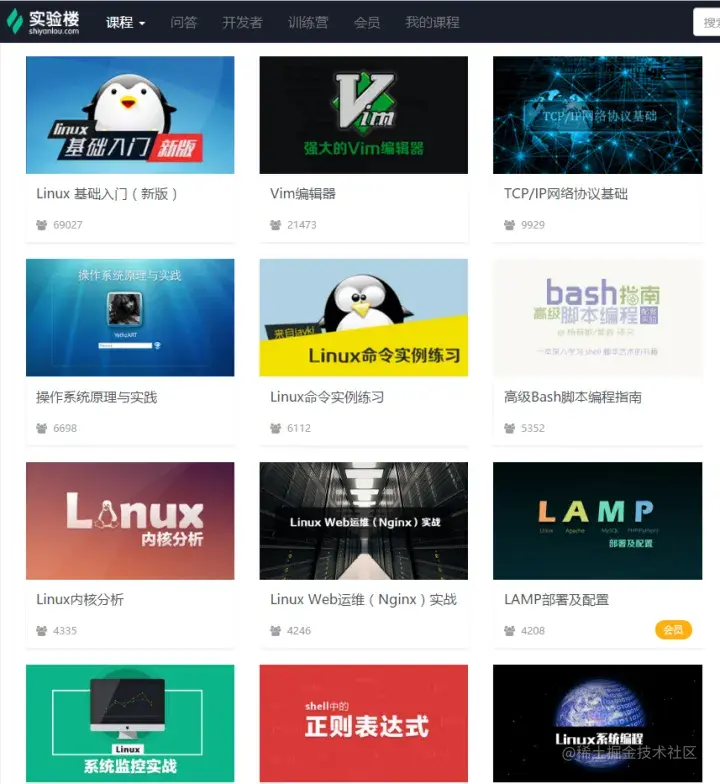This screenshot has width=720, height=784.
Task: Open the 训练营 tab
Action: (x=308, y=22)
